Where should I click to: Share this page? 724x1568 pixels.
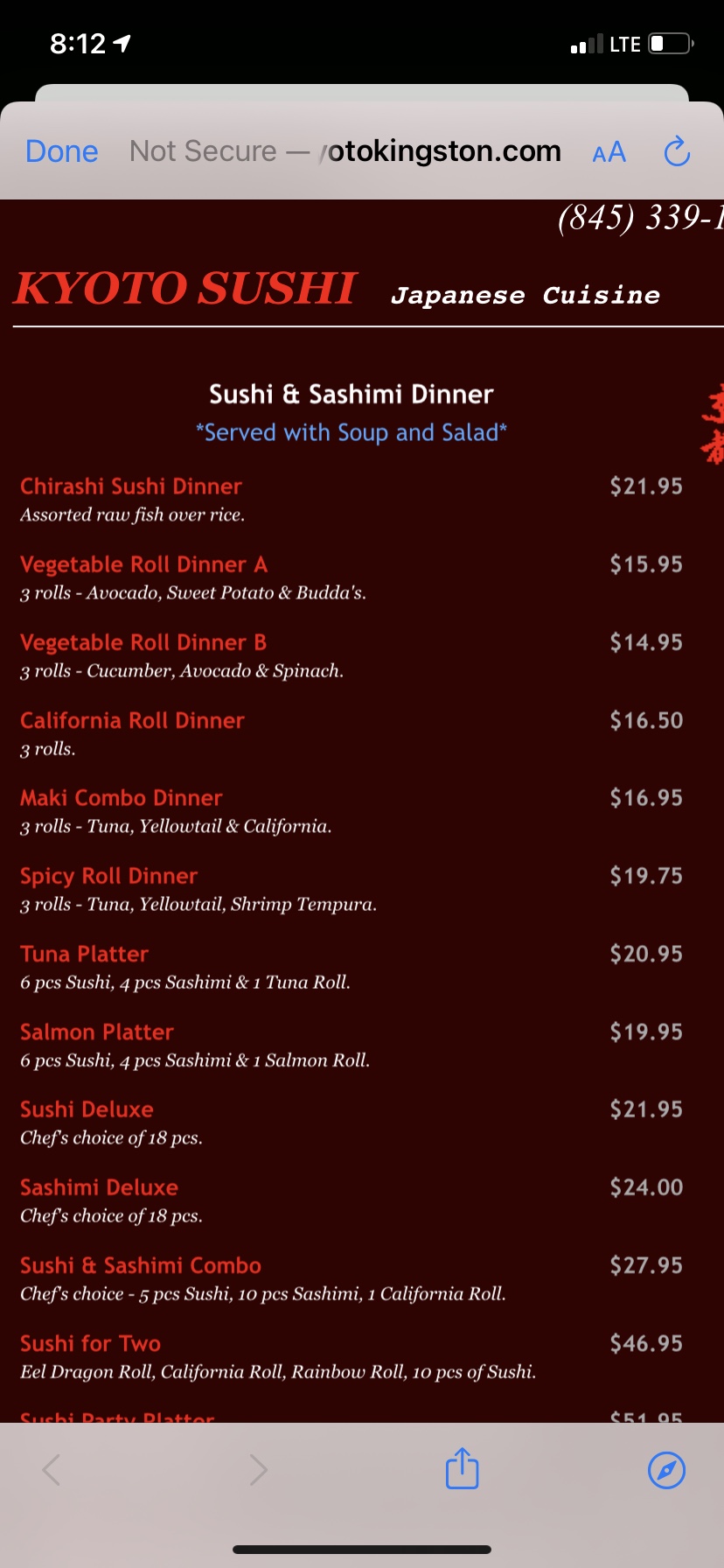462,1469
